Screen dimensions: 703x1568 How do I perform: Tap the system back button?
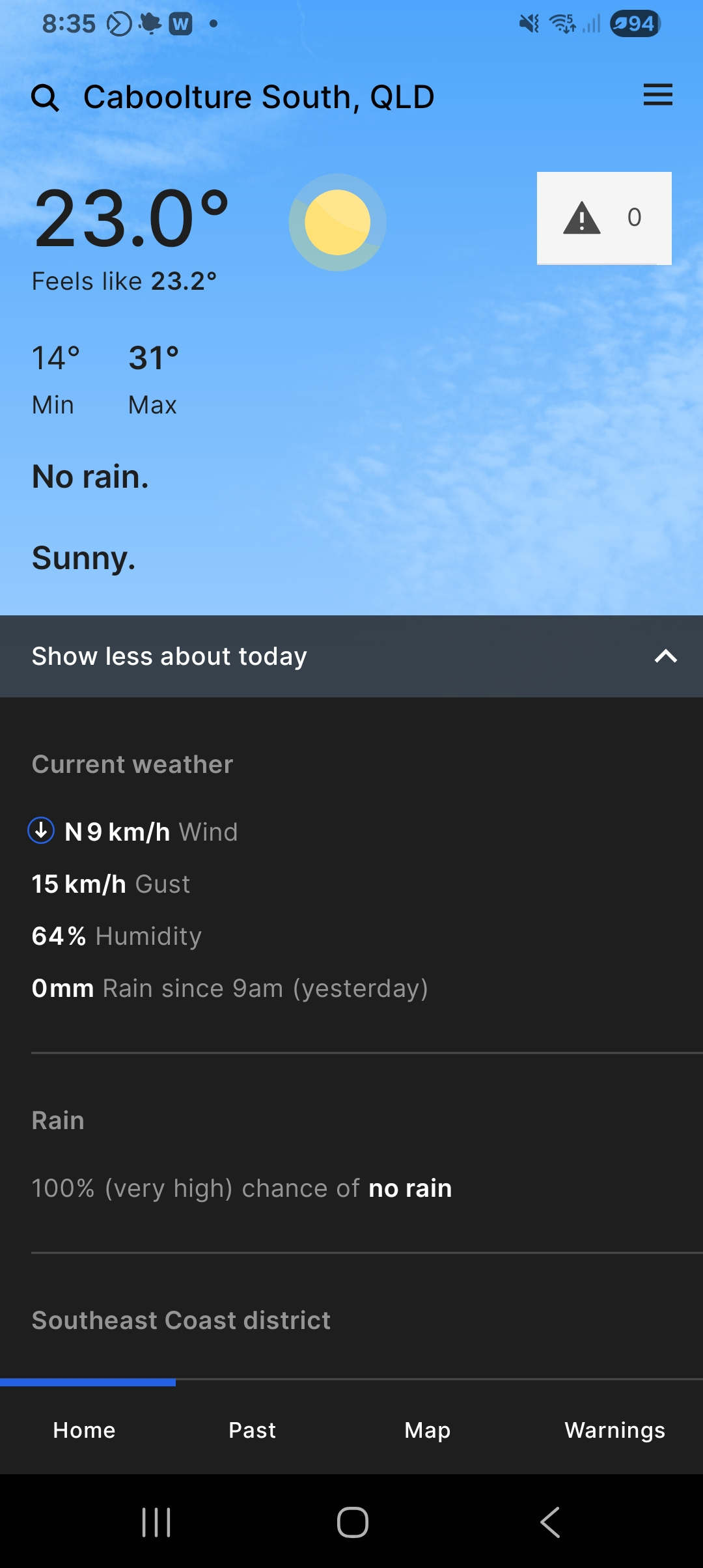(550, 1522)
